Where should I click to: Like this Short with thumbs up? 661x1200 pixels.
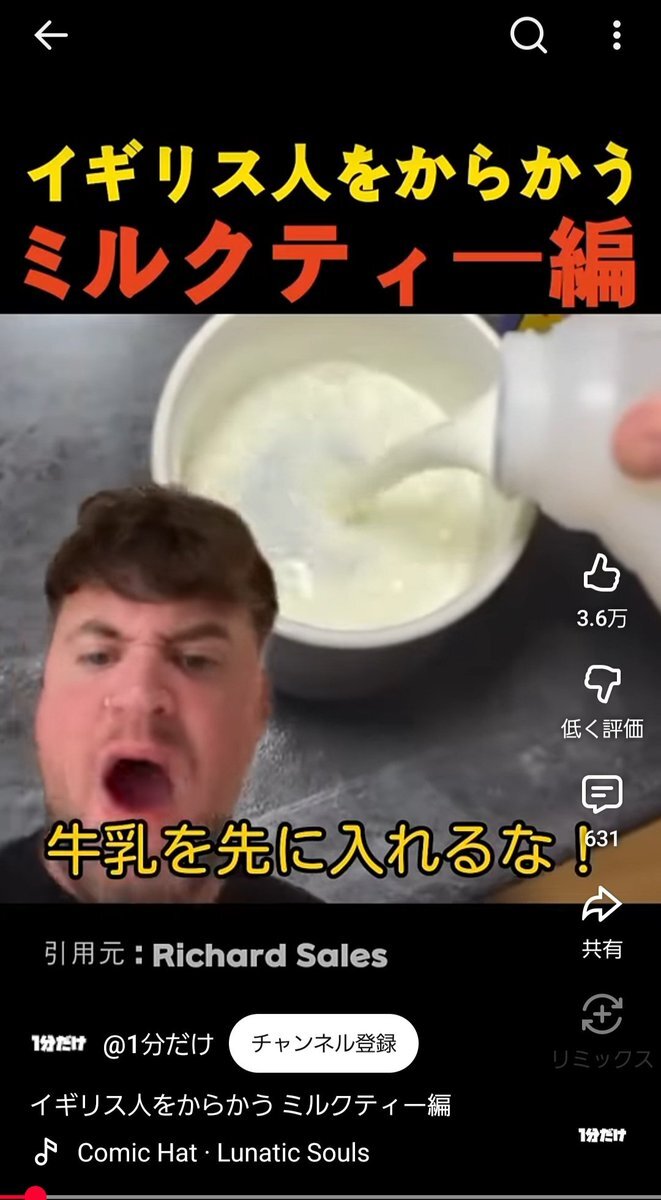pyautogui.click(x=601, y=575)
